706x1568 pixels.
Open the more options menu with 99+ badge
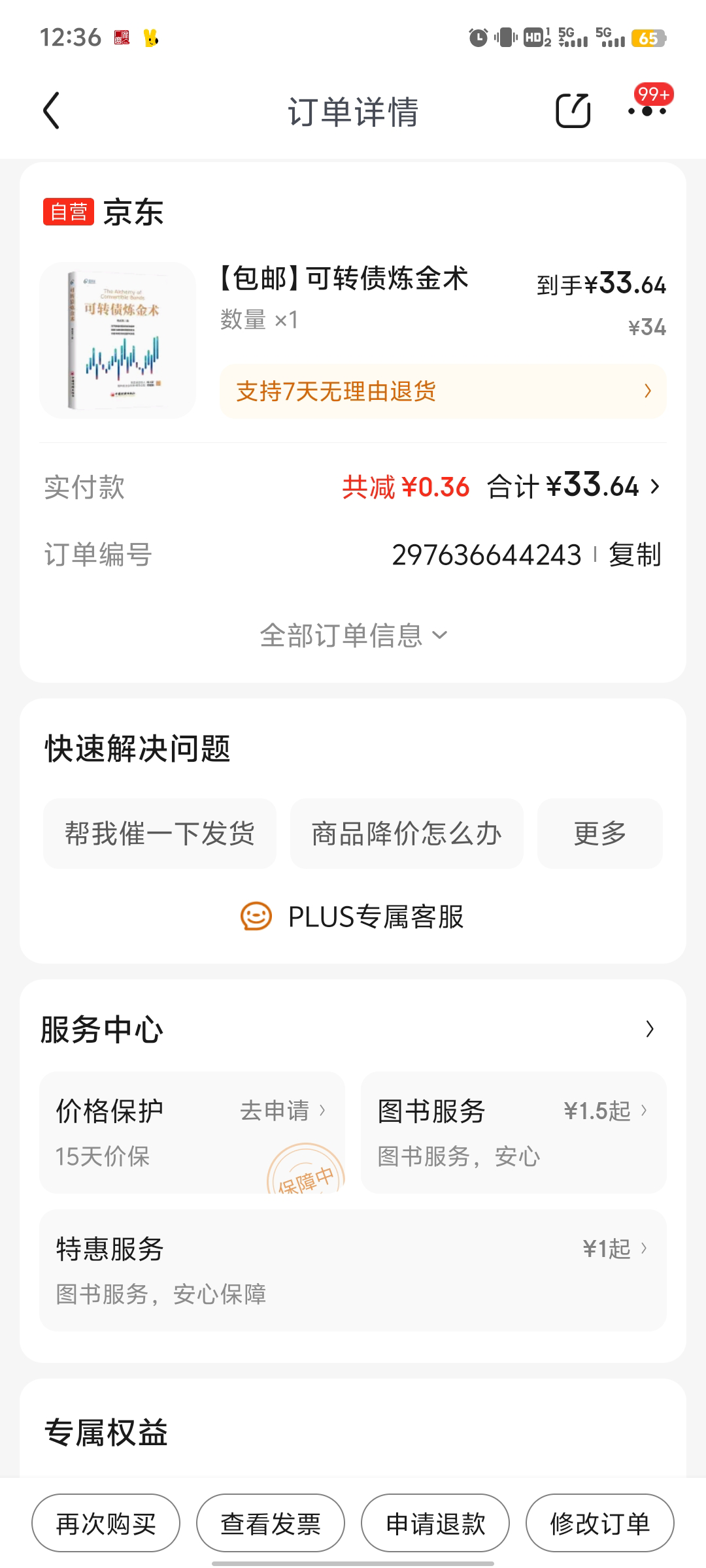coord(647,110)
